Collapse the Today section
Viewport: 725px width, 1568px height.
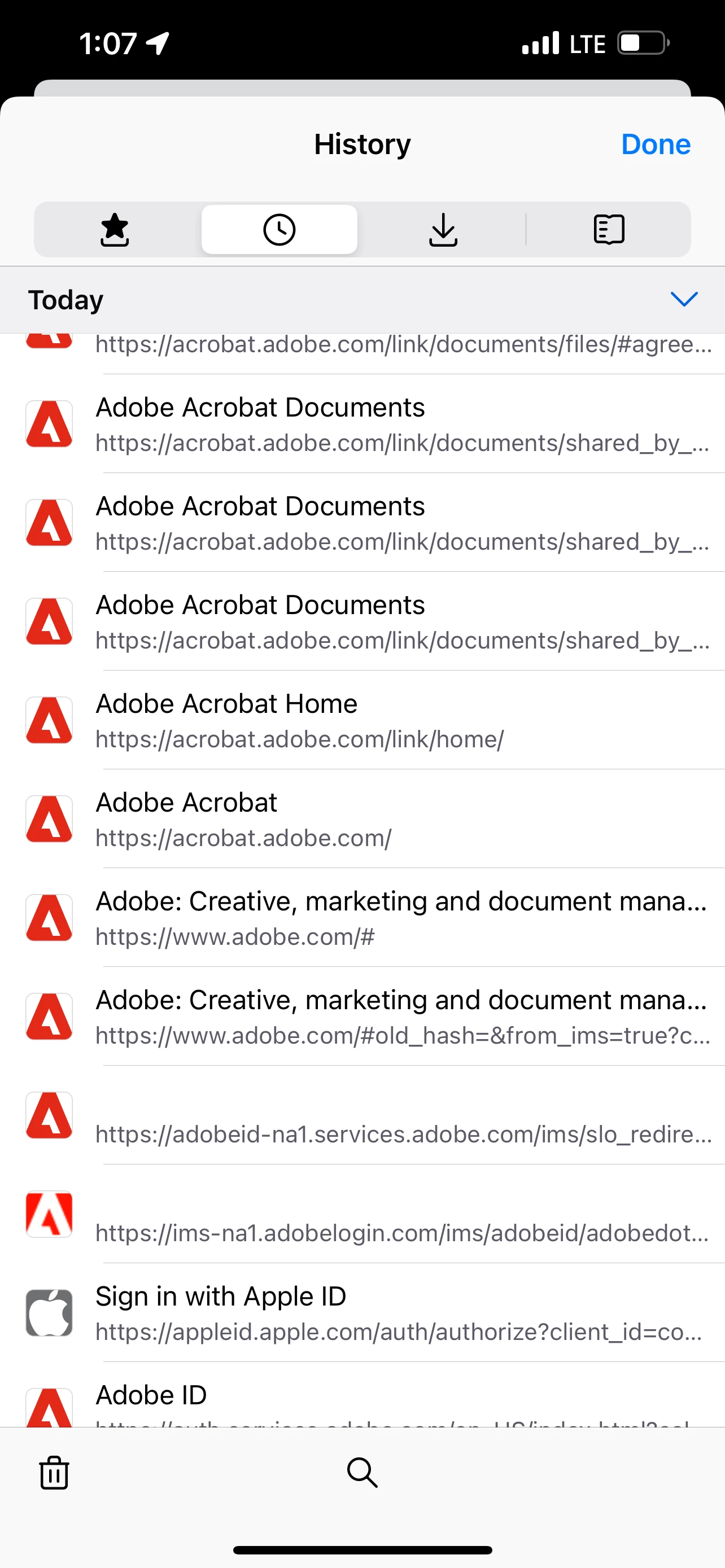[x=683, y=299]
